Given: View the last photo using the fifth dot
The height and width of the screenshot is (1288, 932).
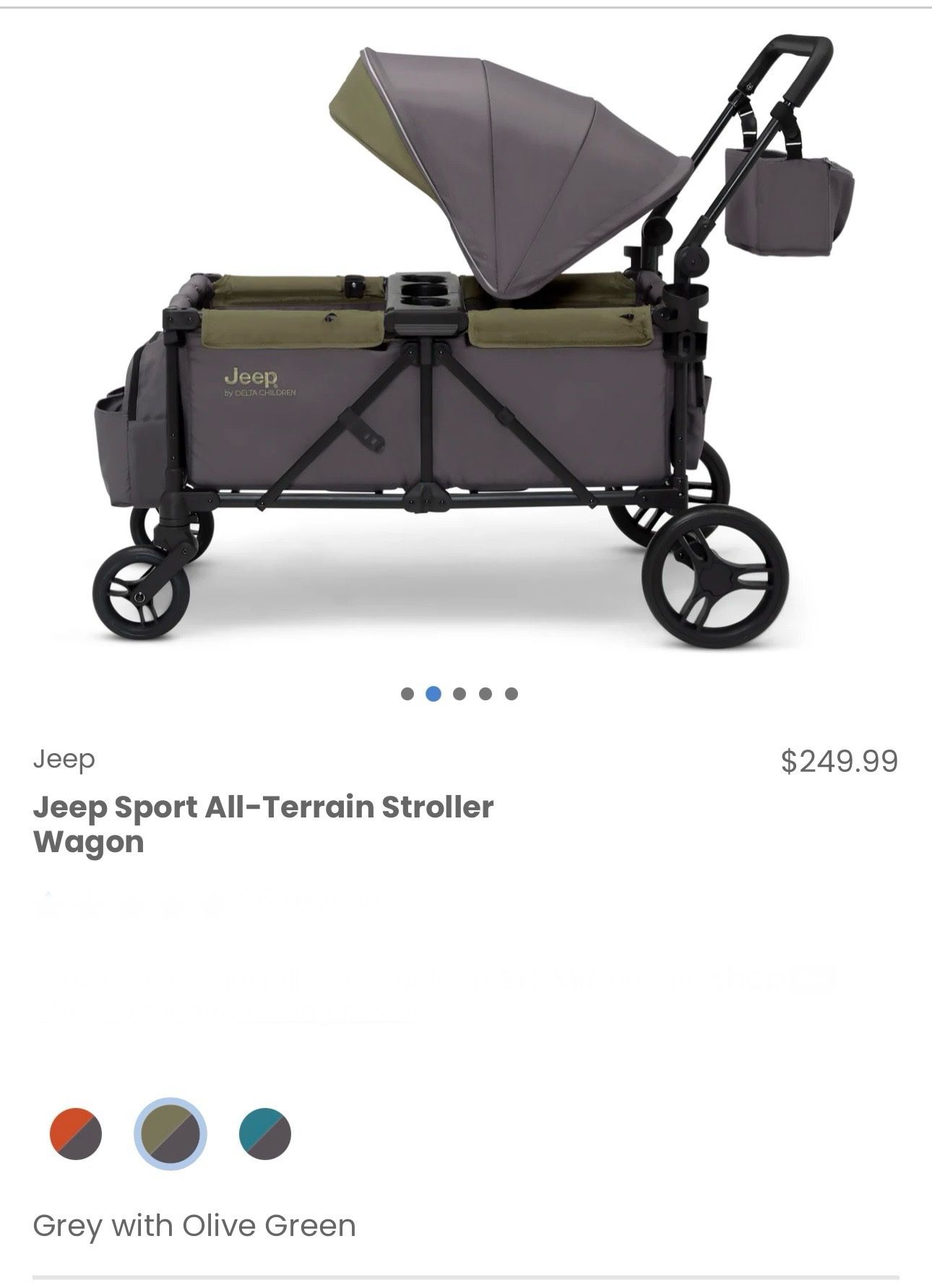Looking at the screenshot, I should click(x=513, y=694).
